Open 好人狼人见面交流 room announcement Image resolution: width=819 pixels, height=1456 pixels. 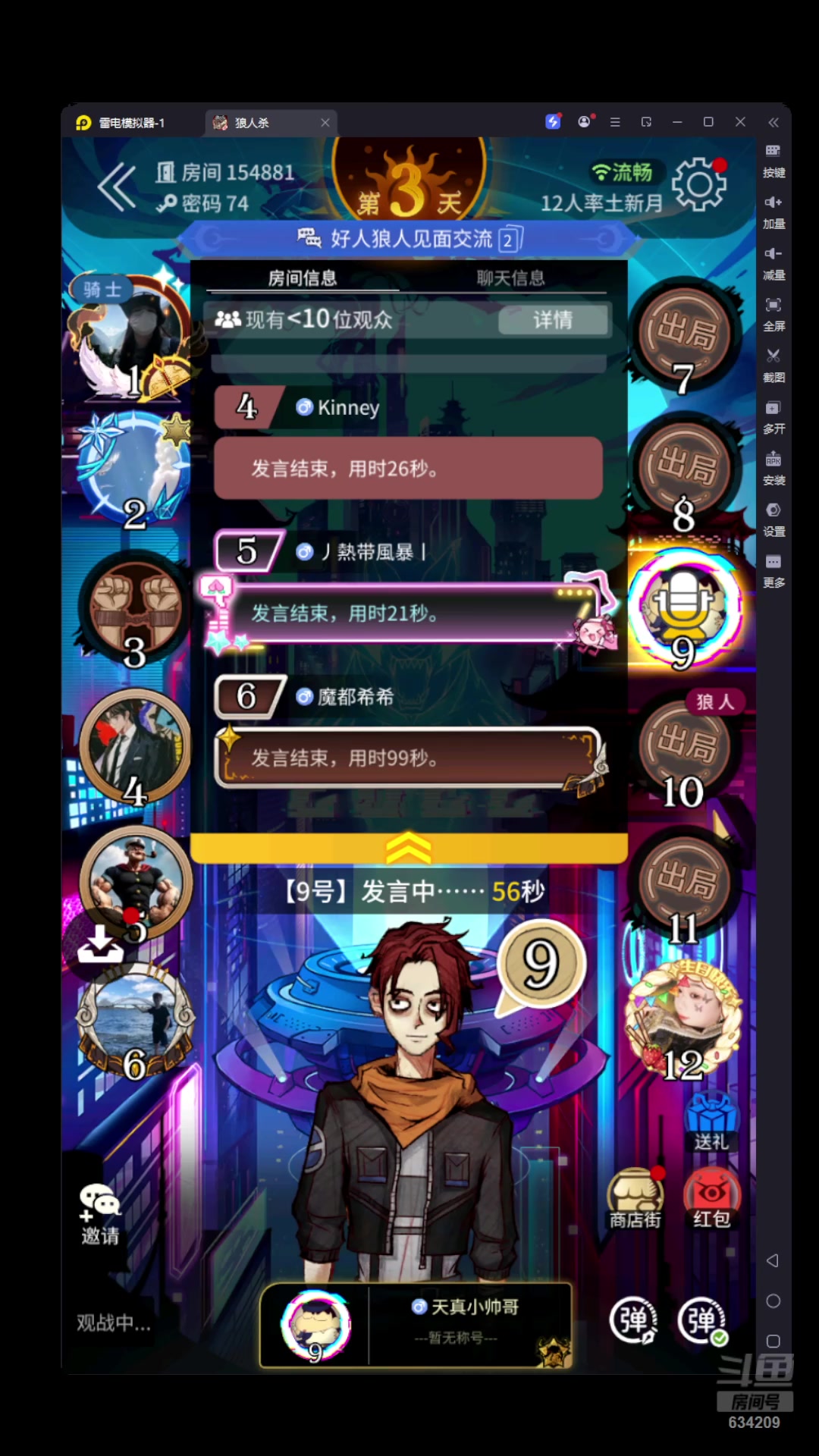(x=409, y=240)
